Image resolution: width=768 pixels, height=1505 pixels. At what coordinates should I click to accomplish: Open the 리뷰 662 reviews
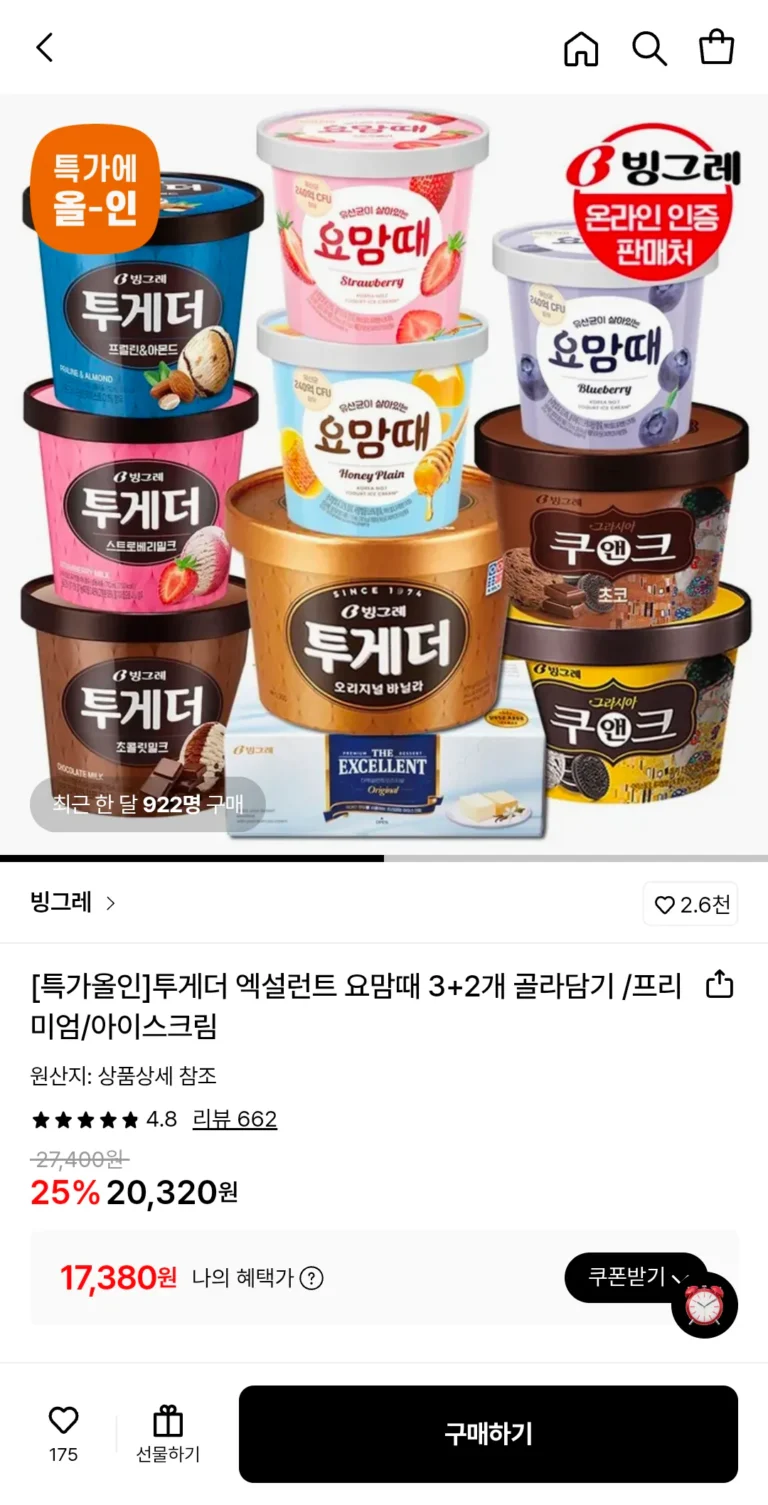(234, 1119)
